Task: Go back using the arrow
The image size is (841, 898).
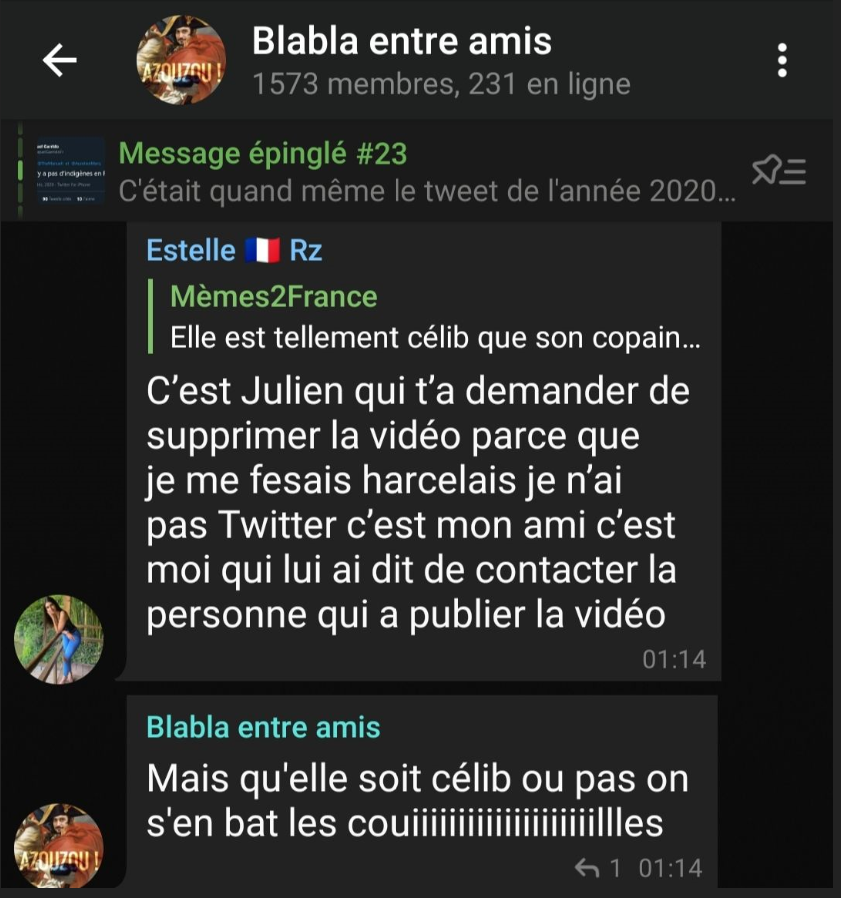Action: coord(59,61)
